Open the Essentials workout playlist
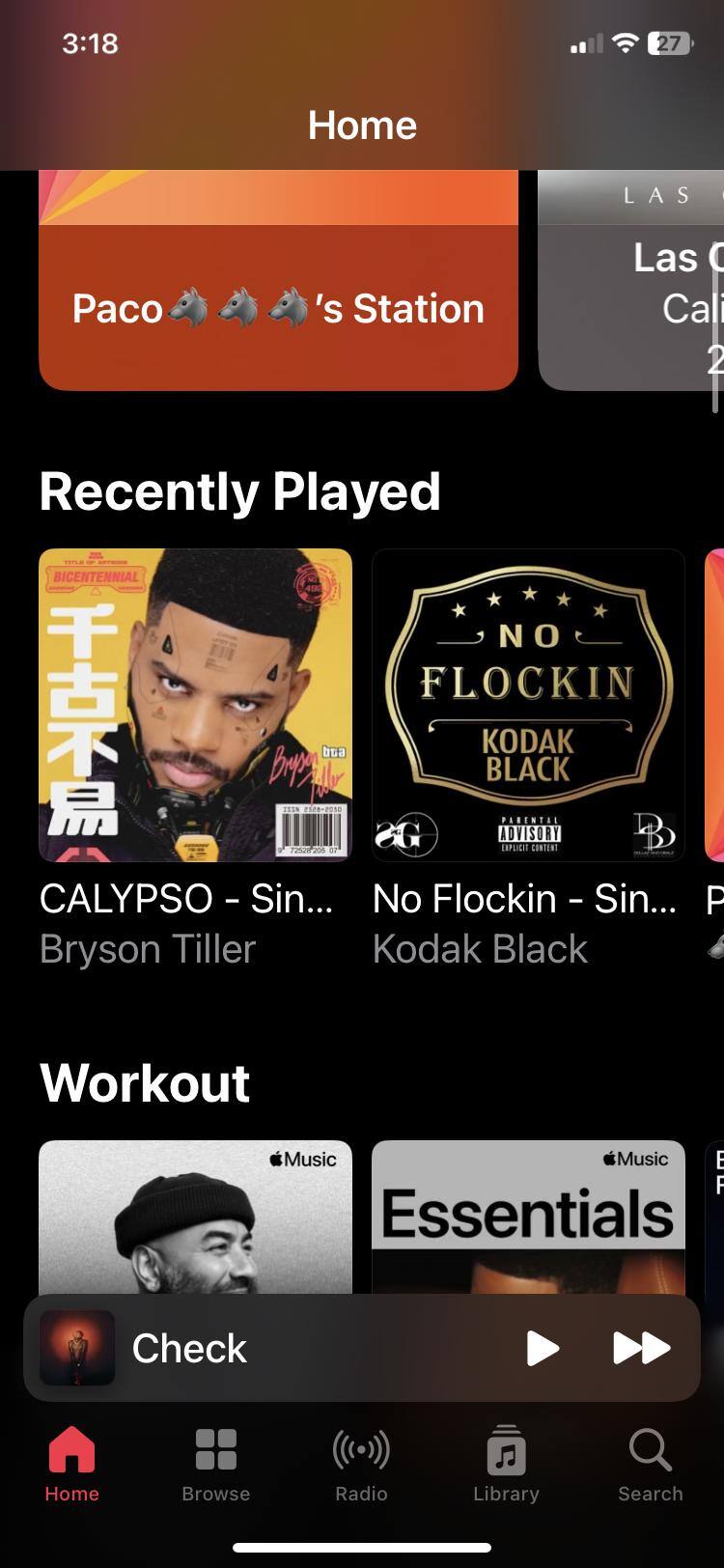This screenshot has height=1568, width=724. pos(528,1218)
